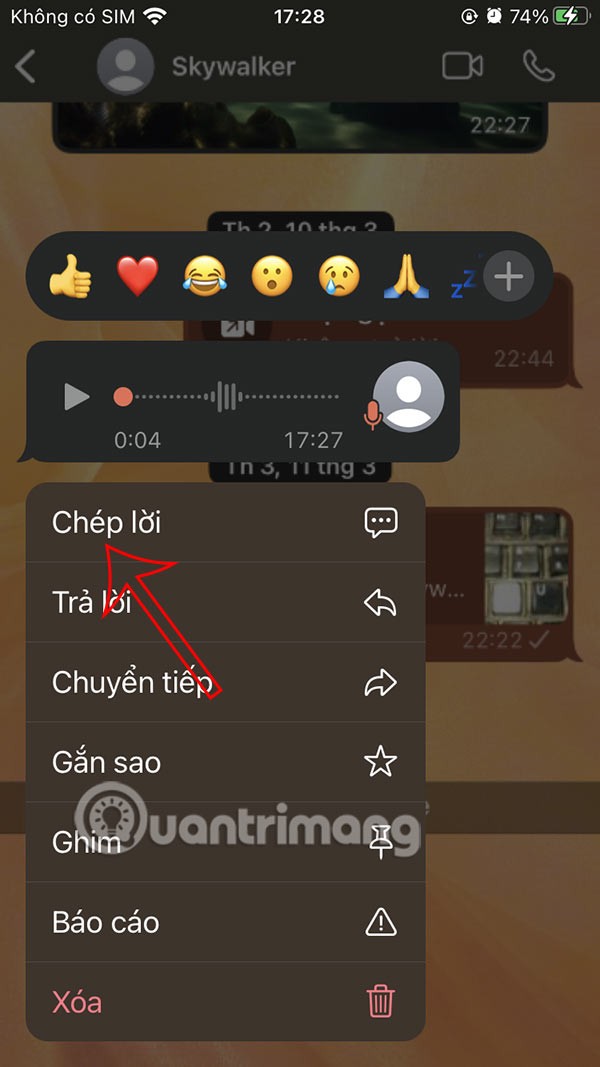
Task: React with thumbs up emoji
Action: 70,276
